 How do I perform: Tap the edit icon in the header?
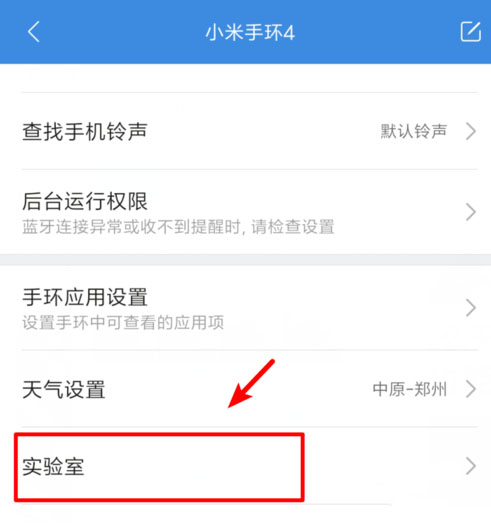click(x=470, y=32)
